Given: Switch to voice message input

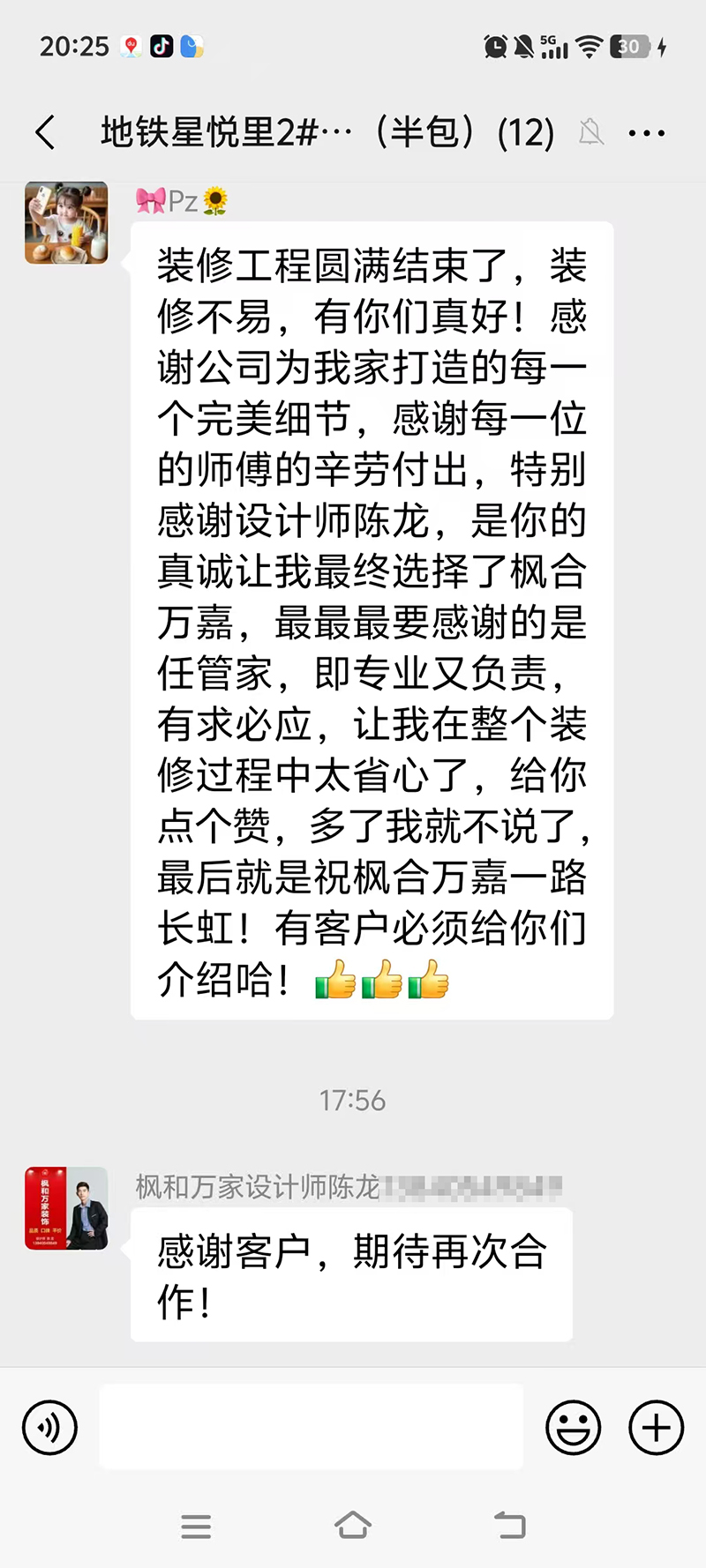Looking at the screenshot, I should (49, 1427).
